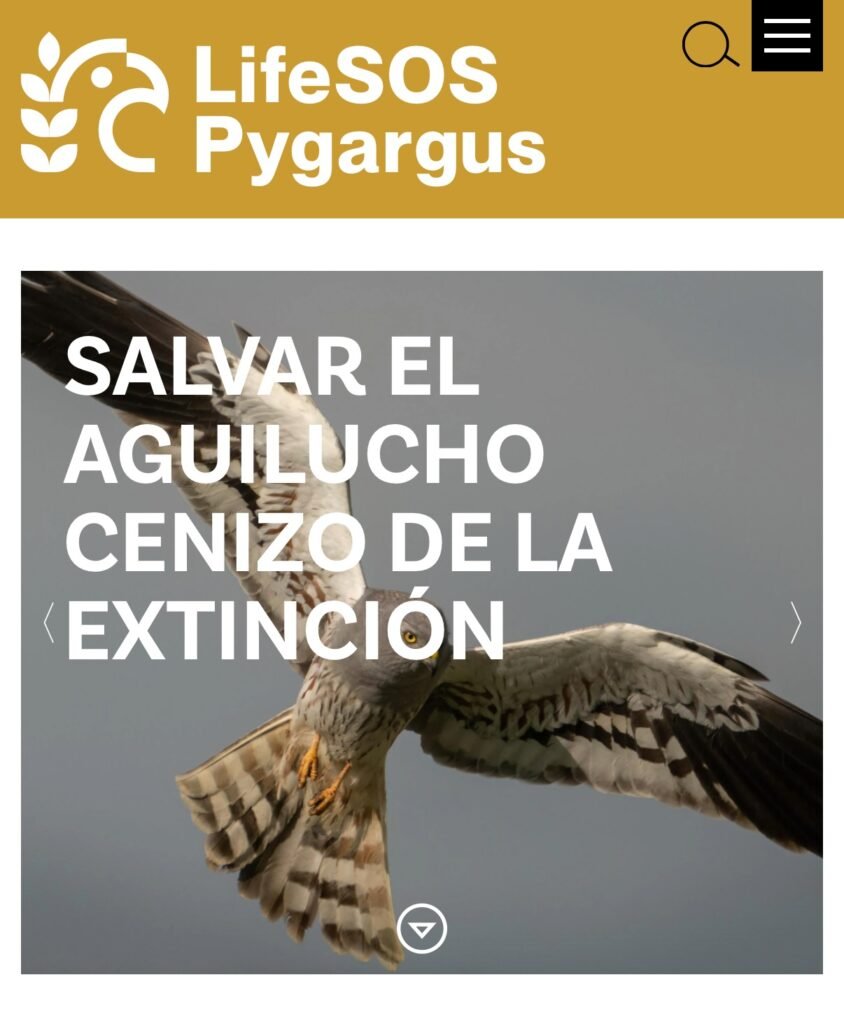The height and width of the screenshot is (1024, 844).
Task: Open the hamburger navigation menu
Action: (x=787, y=36)
